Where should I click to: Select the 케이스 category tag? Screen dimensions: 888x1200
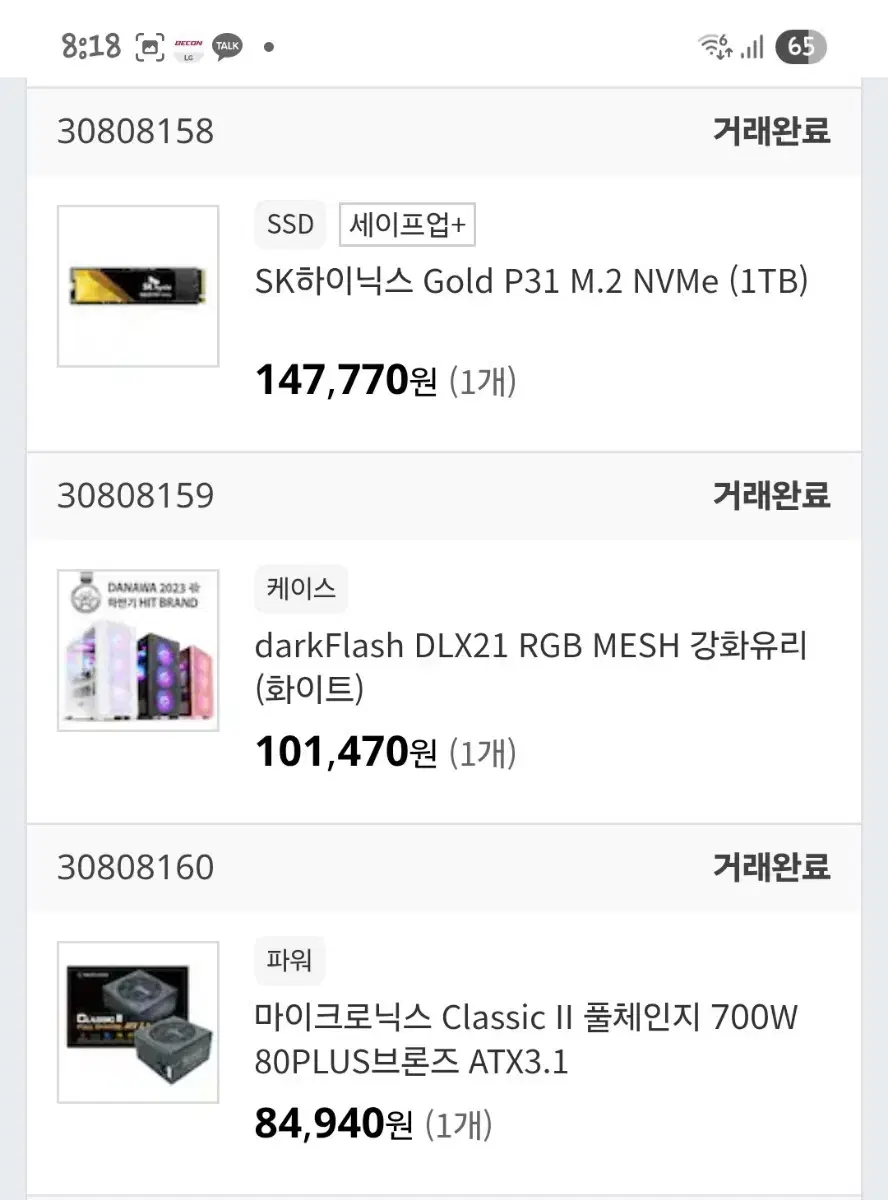point(300,589)
